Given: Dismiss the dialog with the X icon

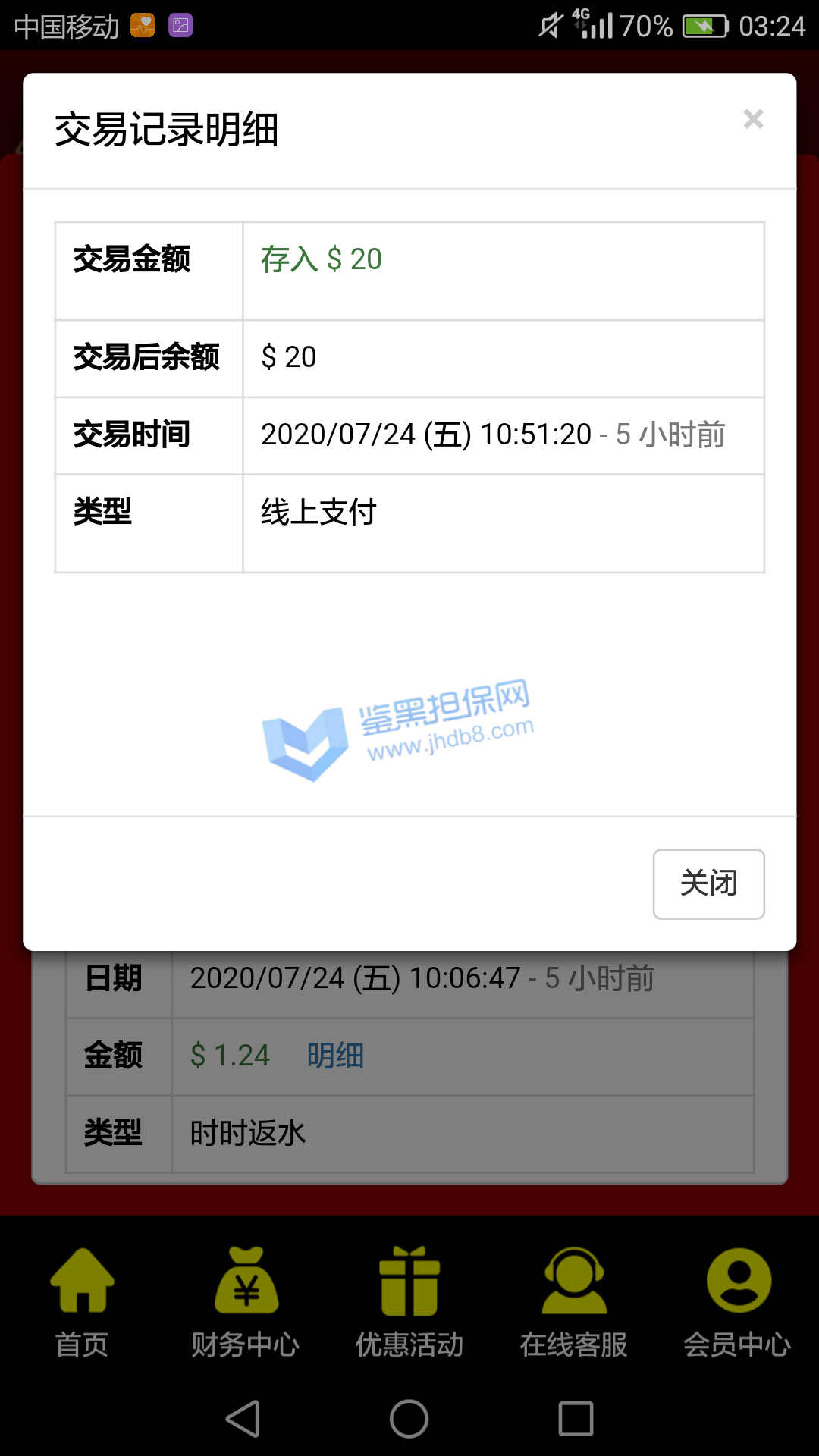Looking at the screenshot, I should click(x=753, y=119).
